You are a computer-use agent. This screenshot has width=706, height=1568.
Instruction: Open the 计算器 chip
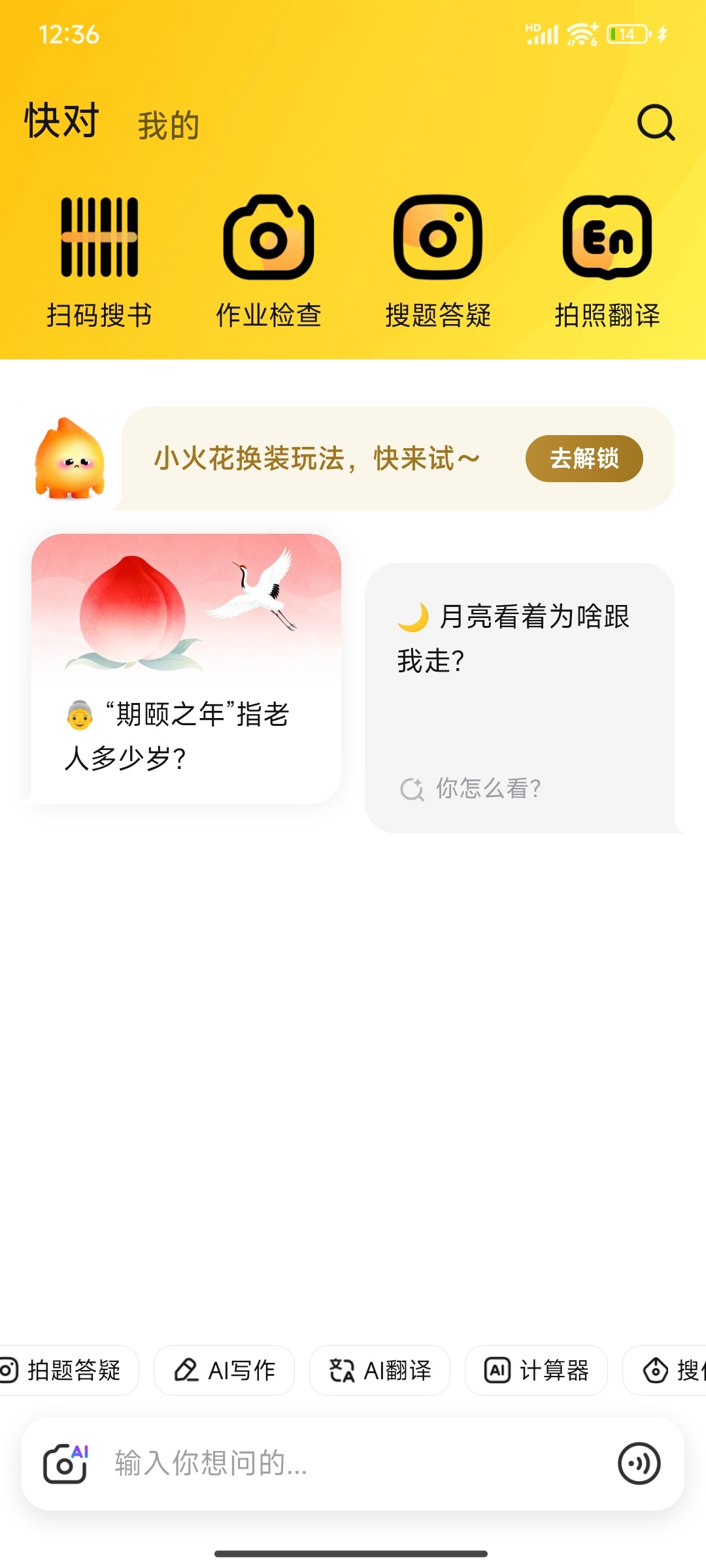pos(536,1370)
